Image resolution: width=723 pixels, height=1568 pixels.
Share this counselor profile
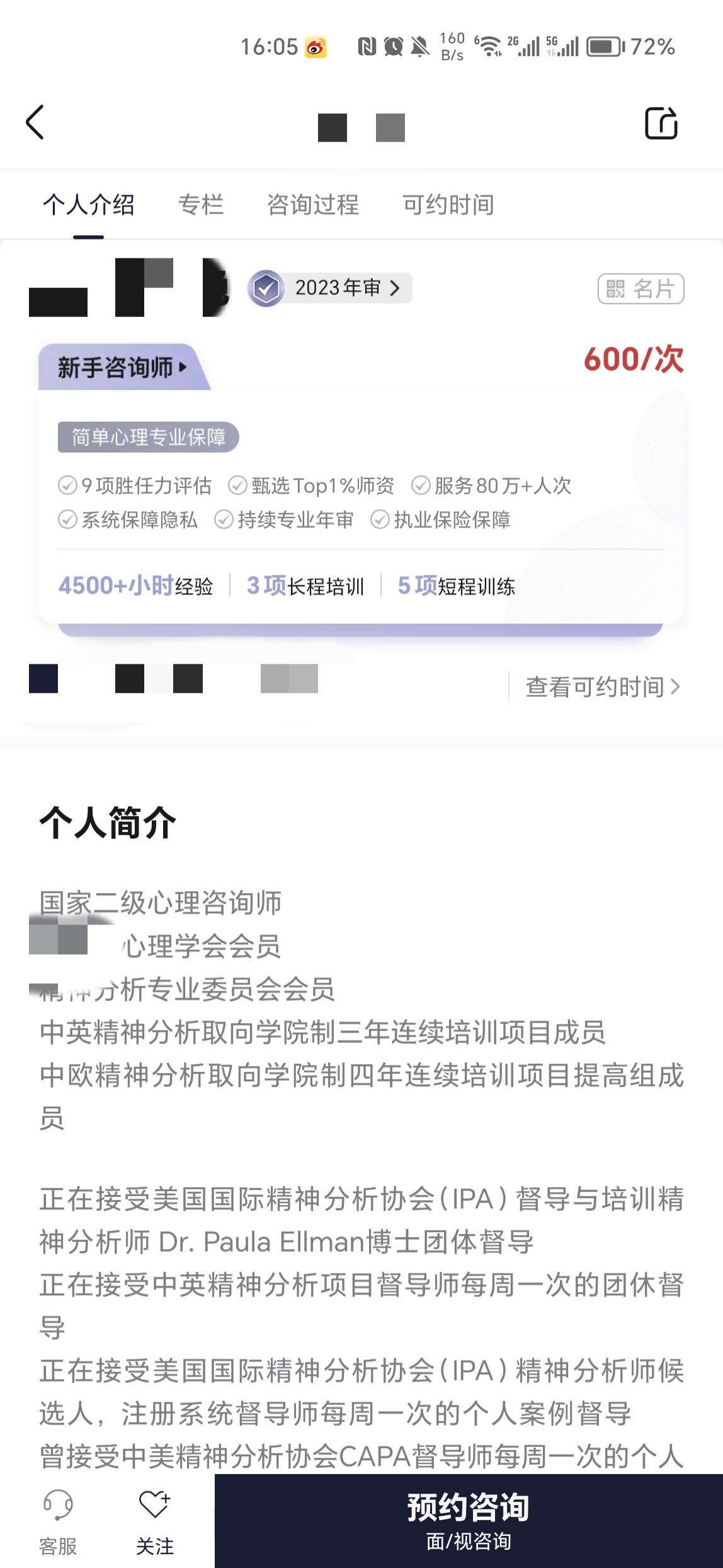(661, 123)
